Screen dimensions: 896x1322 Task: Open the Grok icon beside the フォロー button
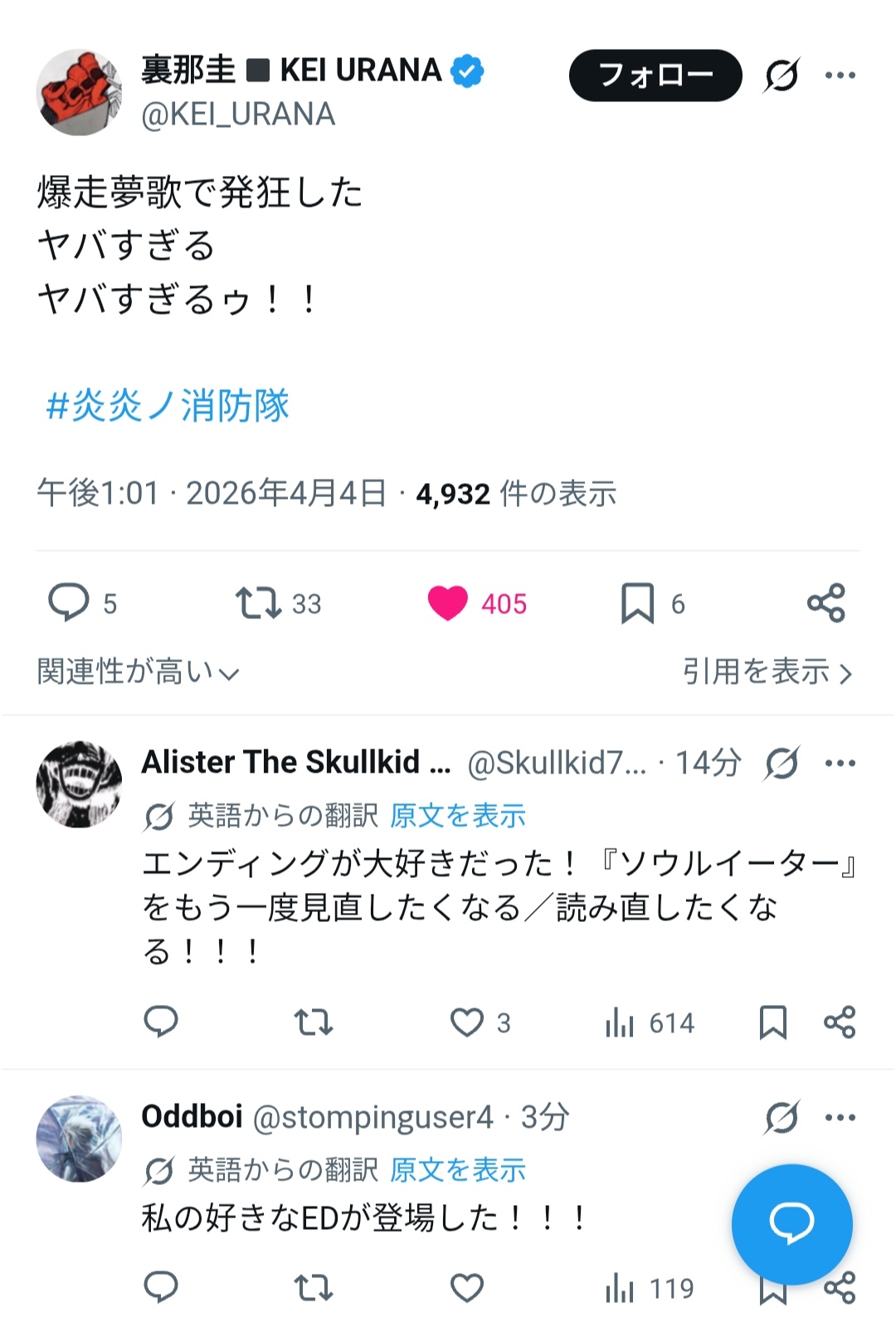[782, 76]
